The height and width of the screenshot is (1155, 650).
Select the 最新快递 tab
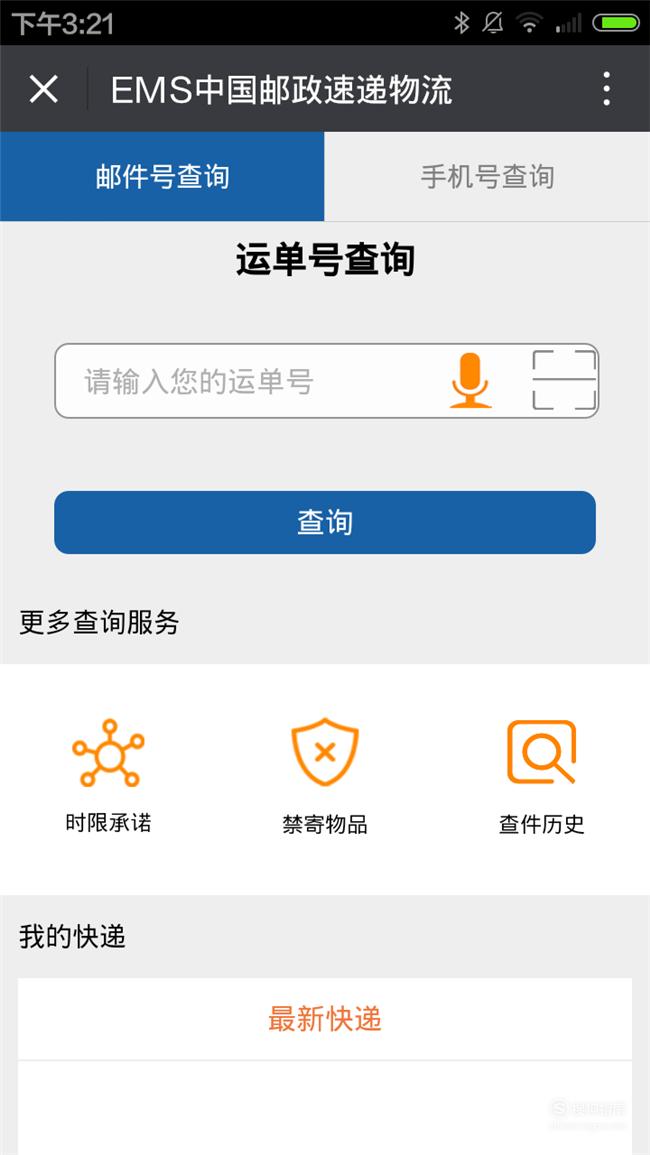[325, 1019]
